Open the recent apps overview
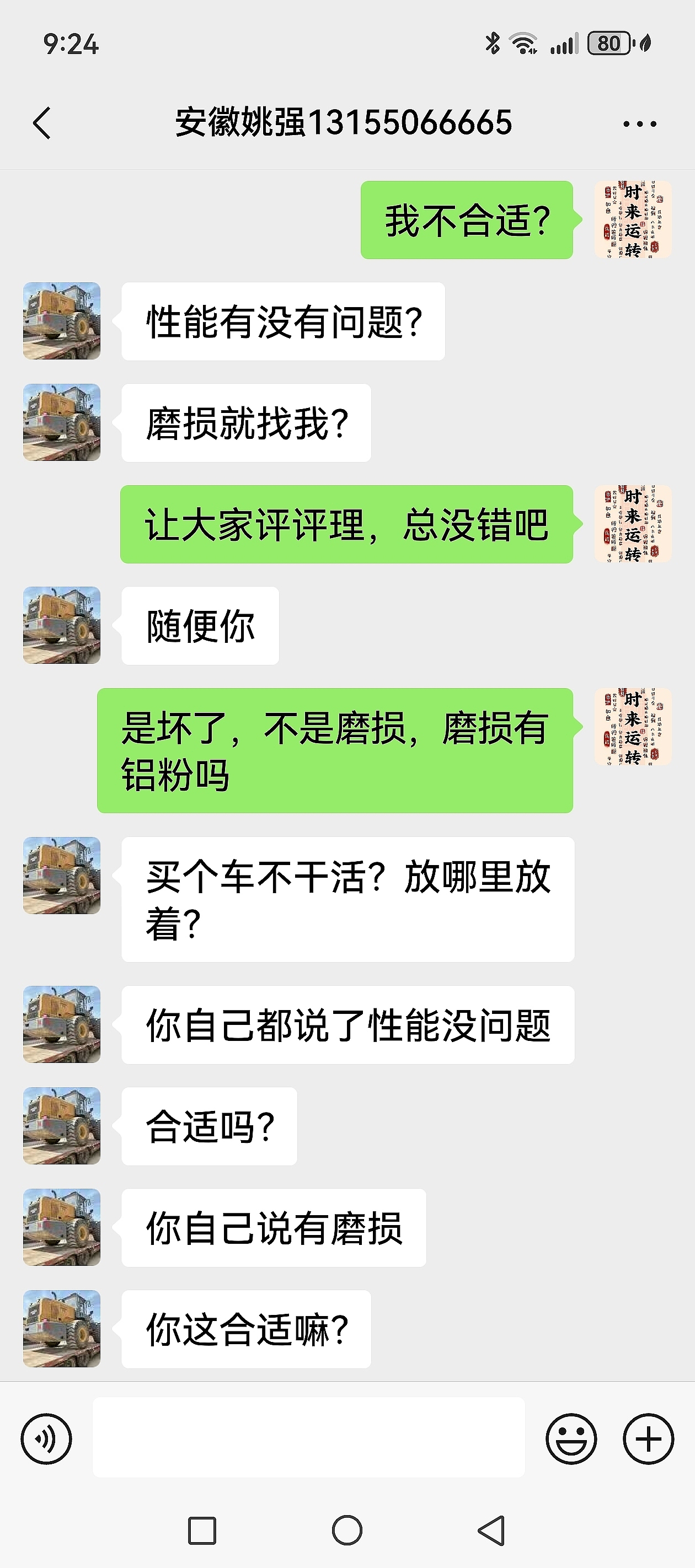This screenshot has height=1568, width=695. point(202,1531)
